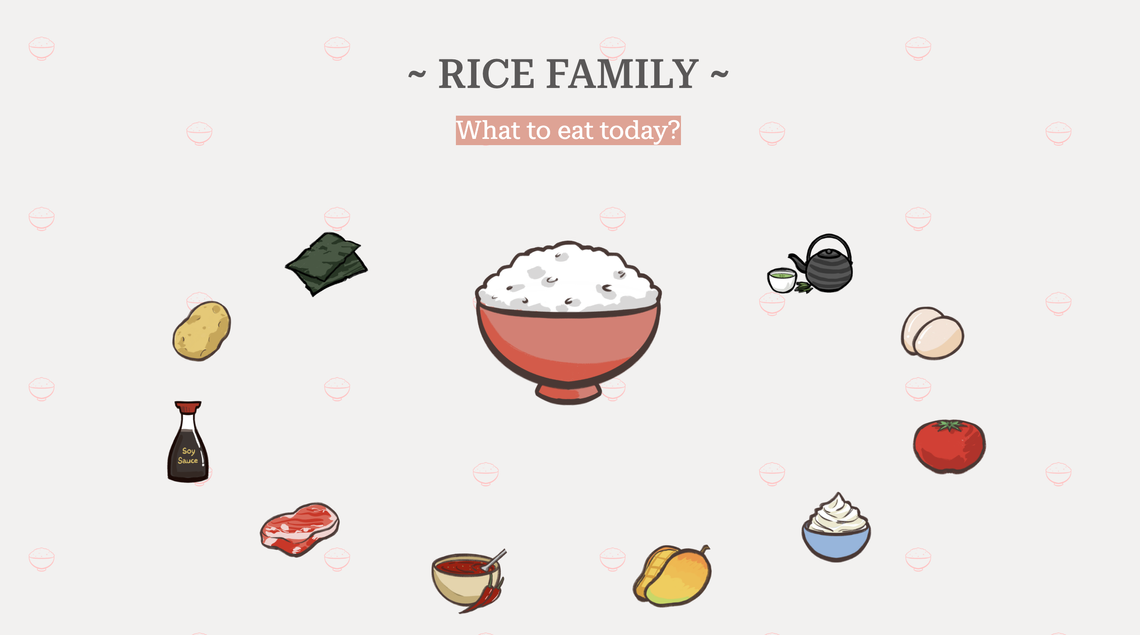Screen dimensions: 1140x635
Task: Select the whipped cream bowl
Action: [x=836, y=528]
